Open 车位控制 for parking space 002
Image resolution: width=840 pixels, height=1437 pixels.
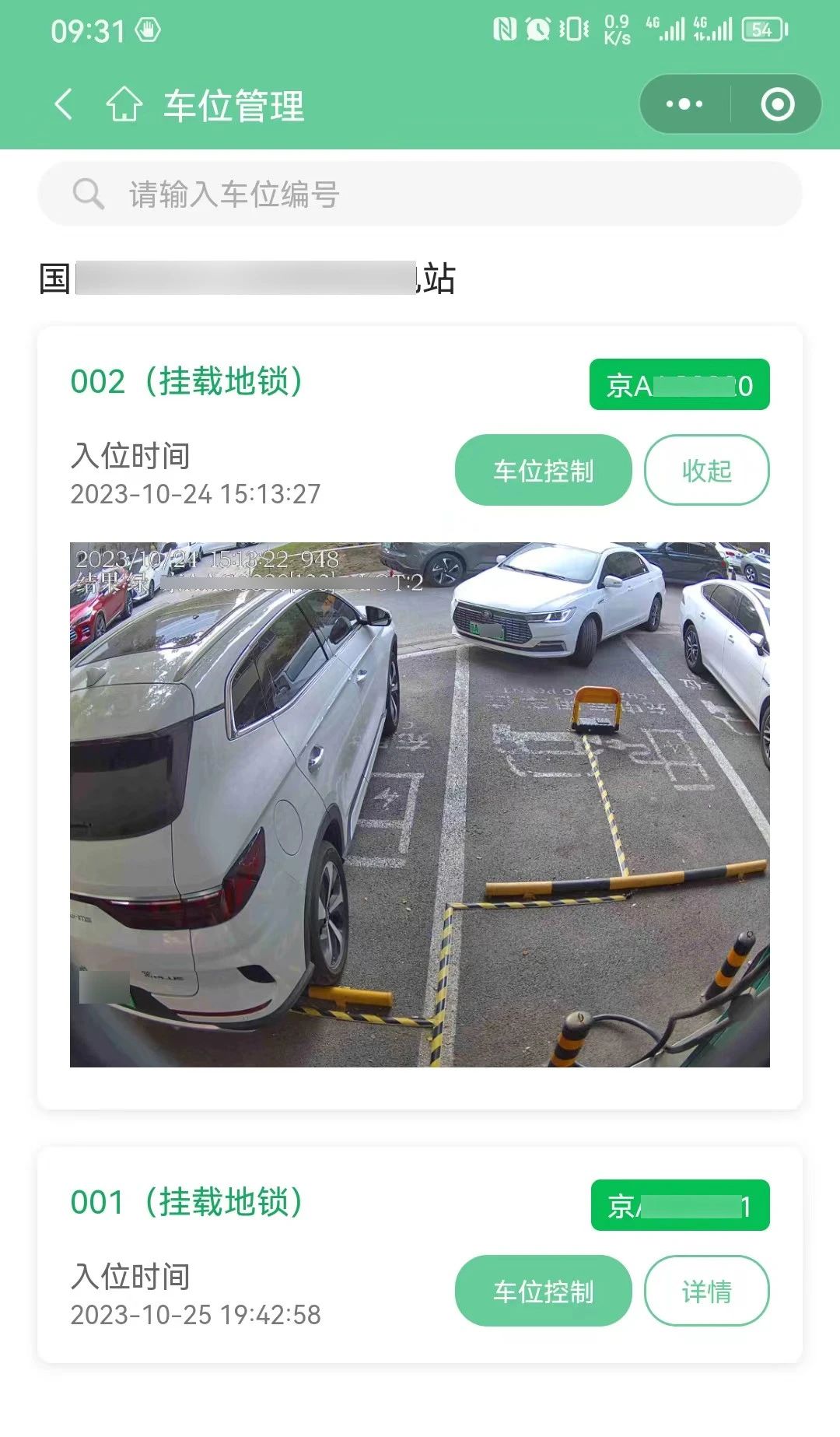[543, 471]
